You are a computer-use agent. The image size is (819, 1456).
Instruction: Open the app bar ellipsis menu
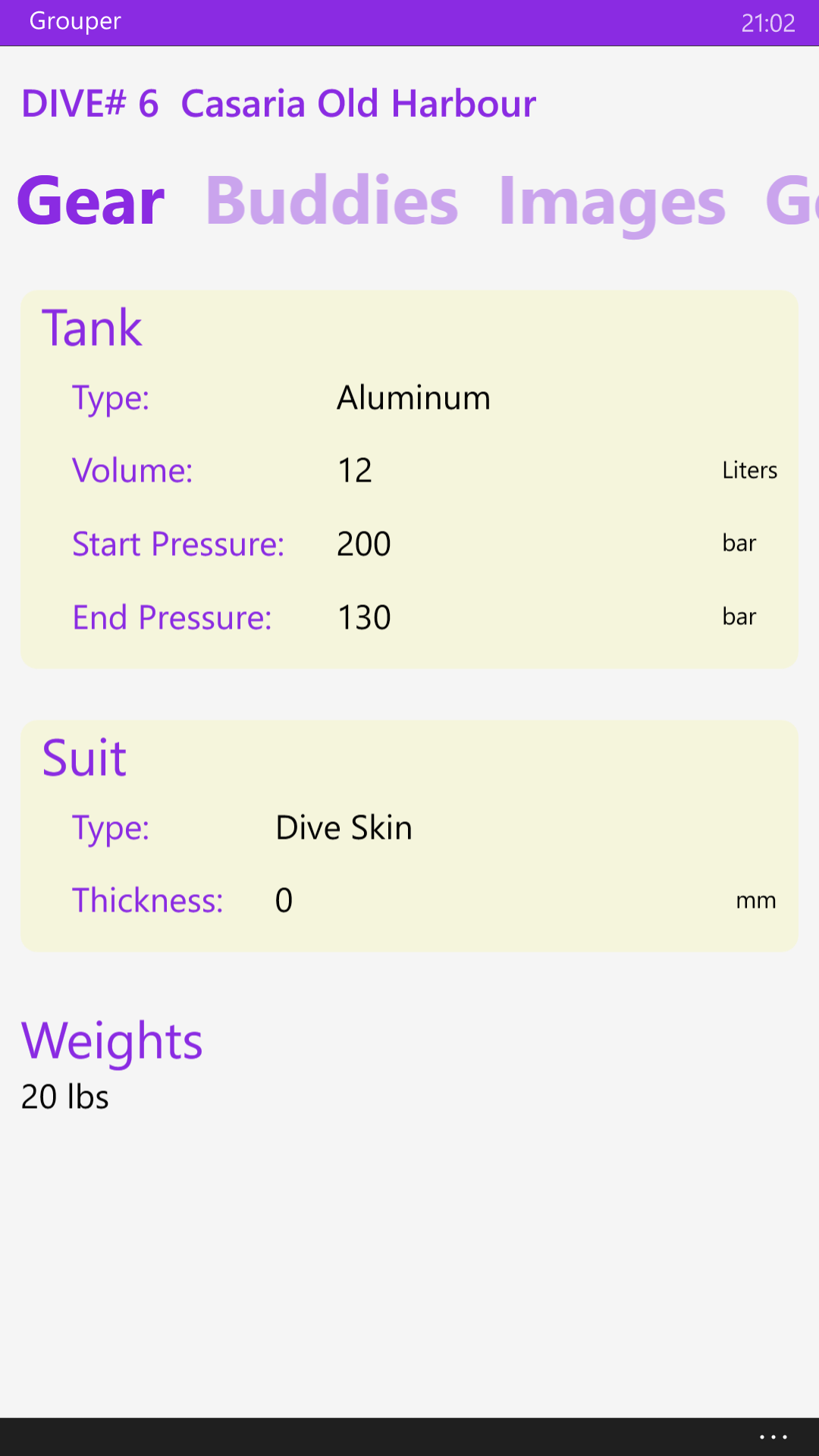pos(773,1436)
